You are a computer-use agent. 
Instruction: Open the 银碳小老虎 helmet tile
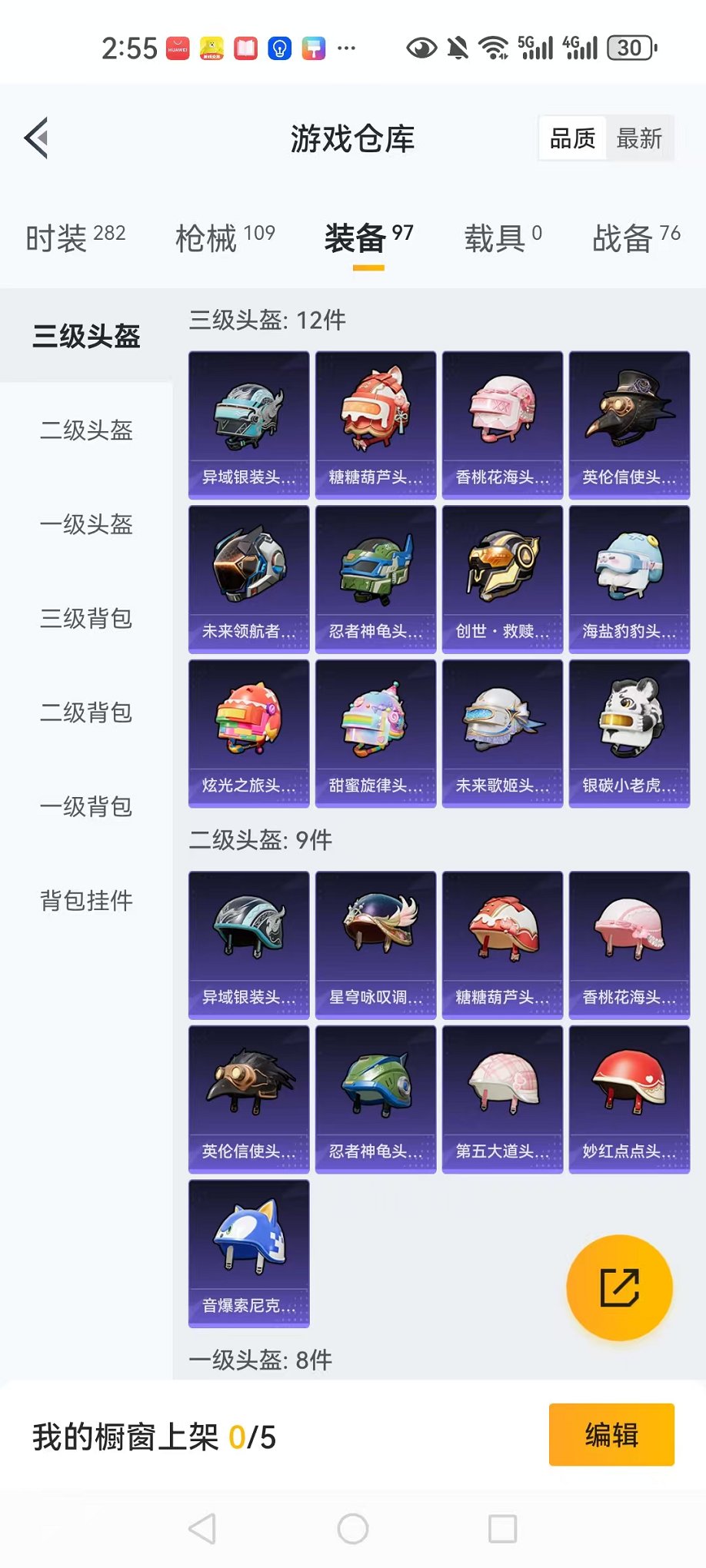point(629,733)
